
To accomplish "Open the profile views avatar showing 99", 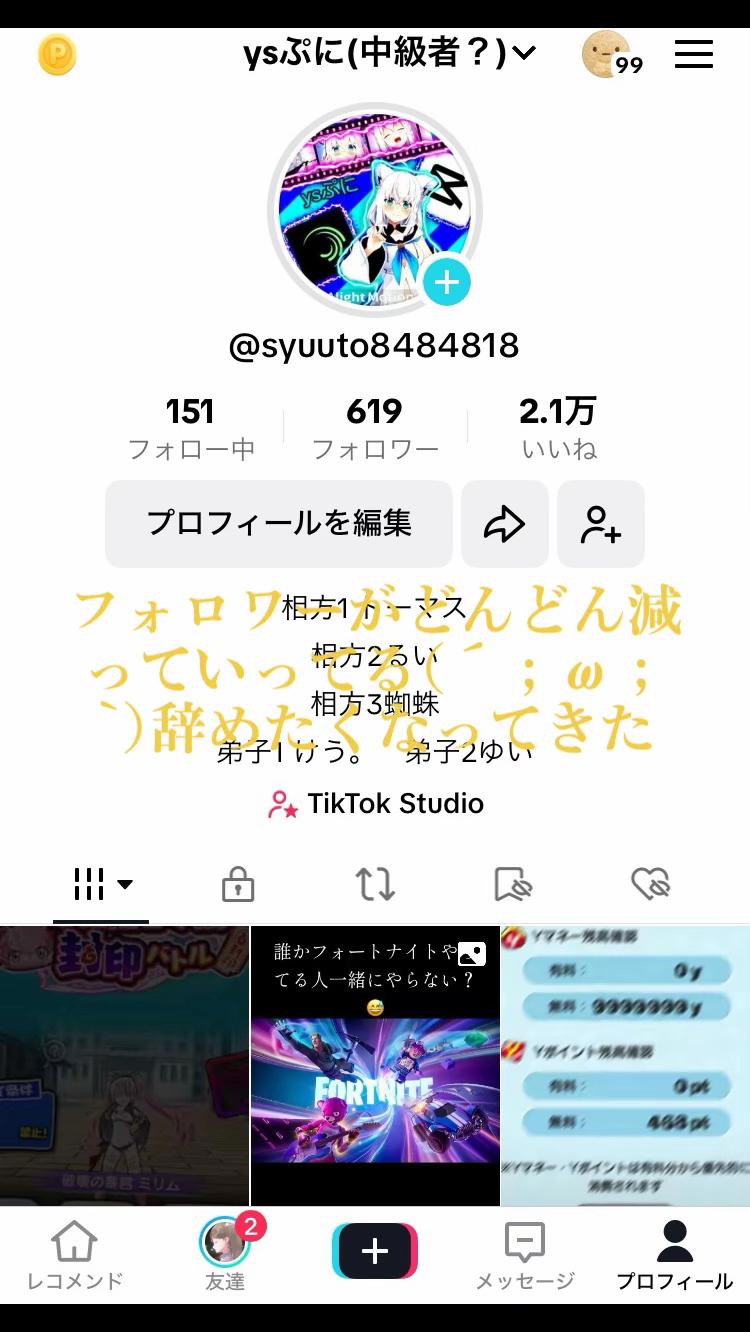I will [x=609, y=54].
